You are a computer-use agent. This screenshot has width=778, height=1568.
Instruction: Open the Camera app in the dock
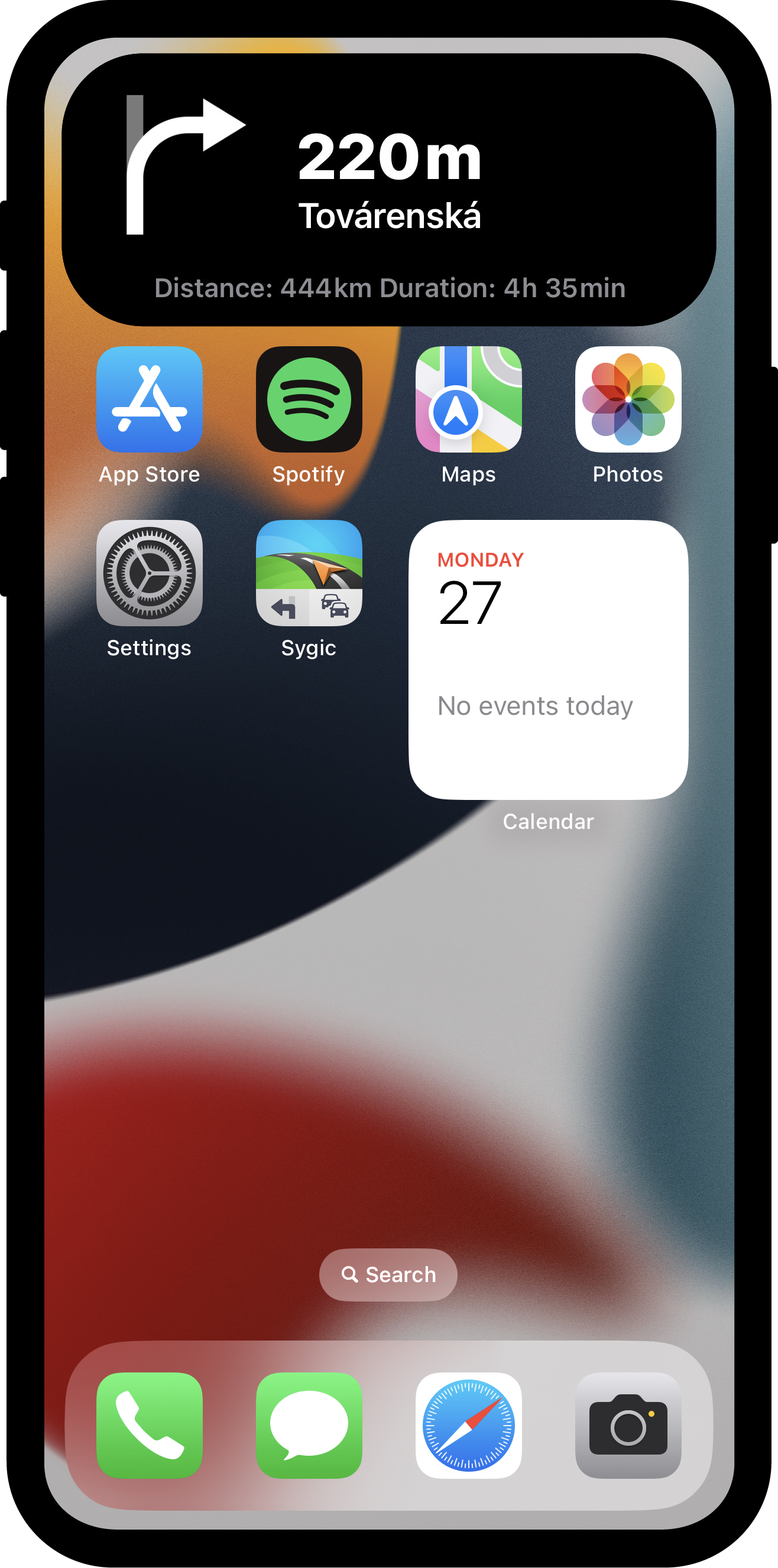[628, 1426]
